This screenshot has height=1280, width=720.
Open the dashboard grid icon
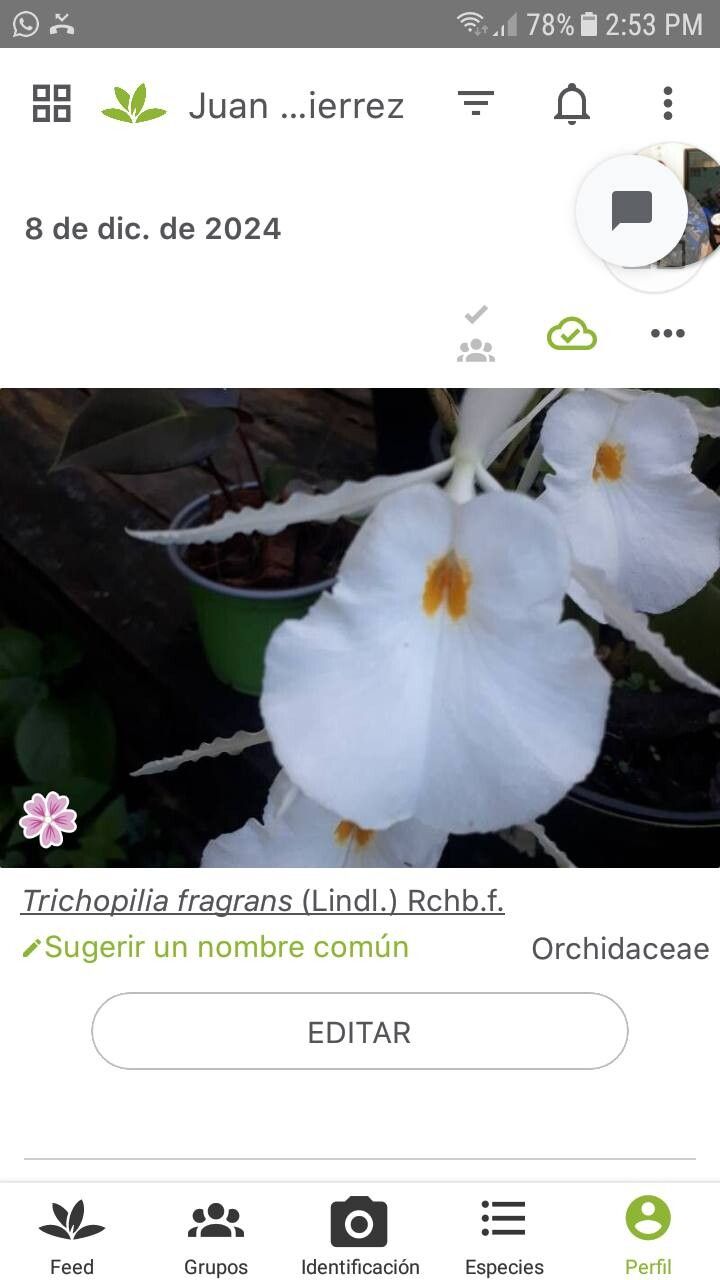(x=51, y=103)
